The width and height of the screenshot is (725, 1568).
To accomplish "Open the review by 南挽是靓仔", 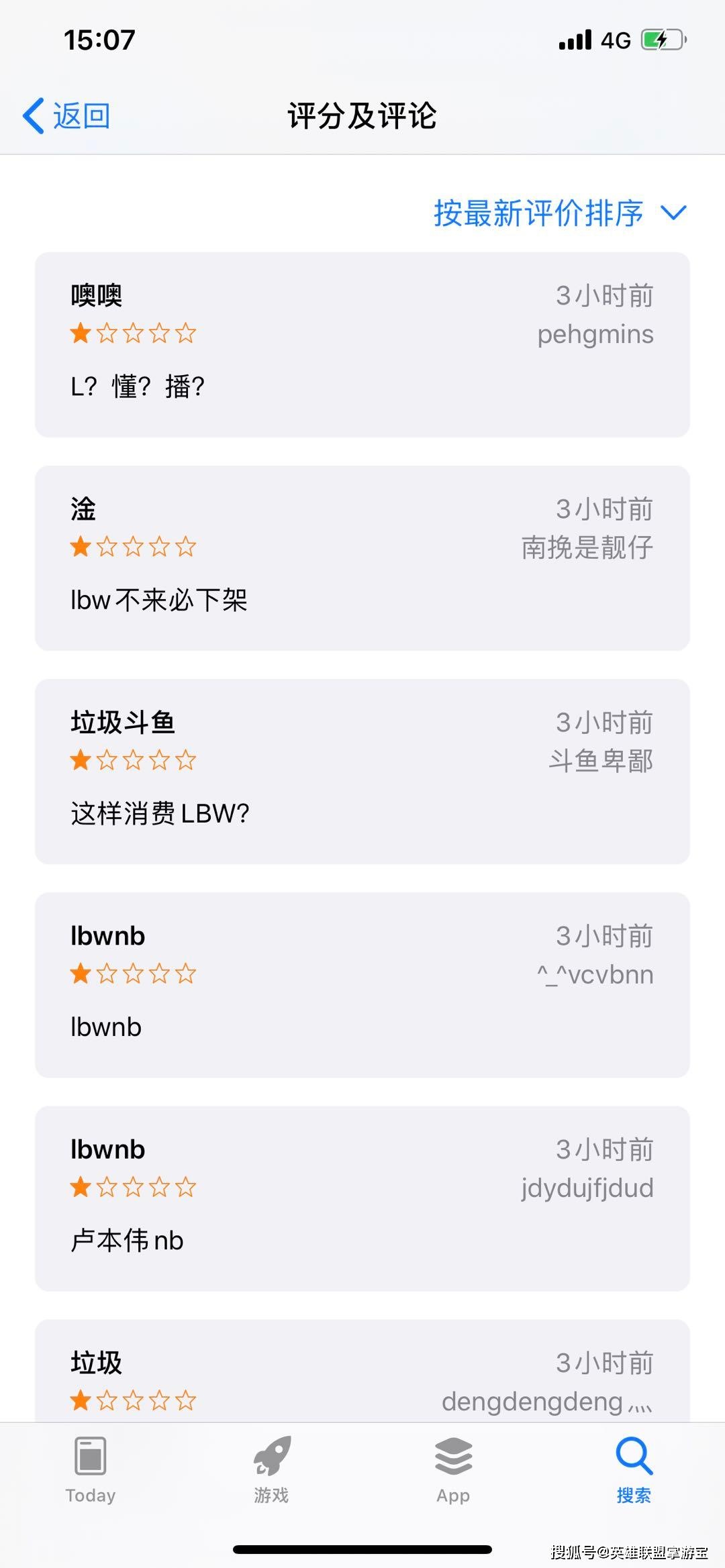I will click(x=362, y=558).
